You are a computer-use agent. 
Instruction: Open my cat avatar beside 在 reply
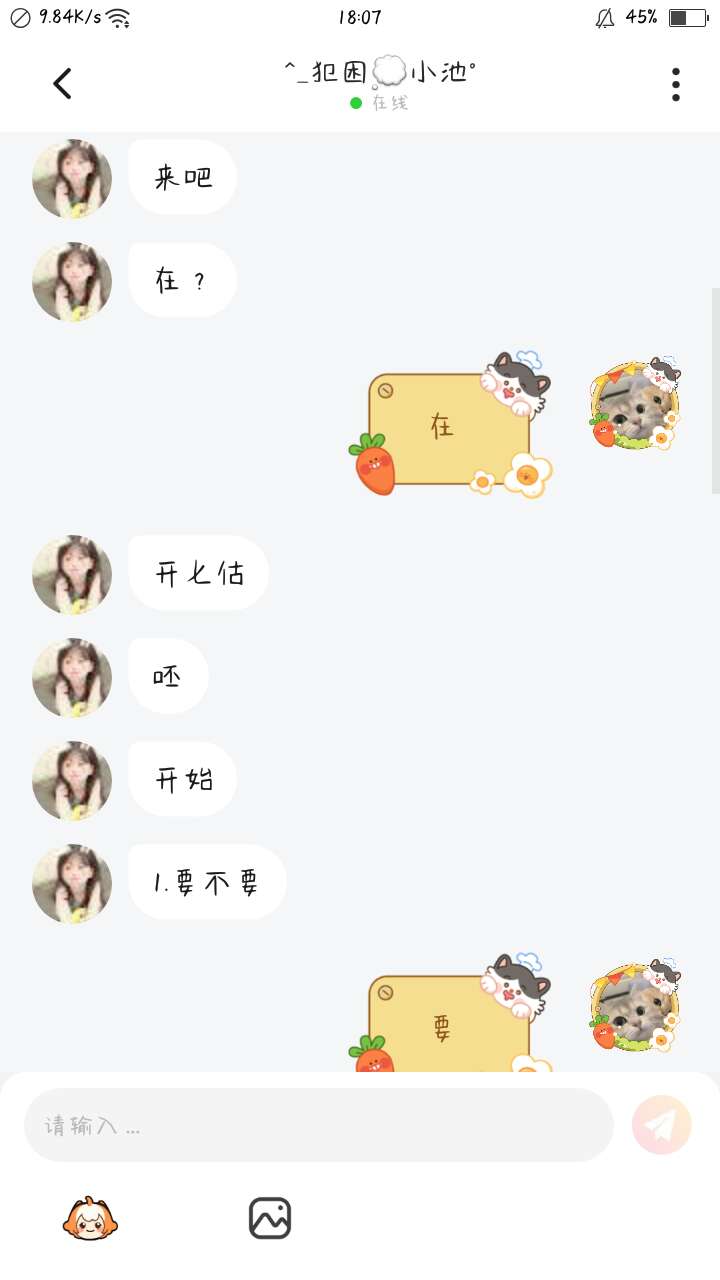634,406
